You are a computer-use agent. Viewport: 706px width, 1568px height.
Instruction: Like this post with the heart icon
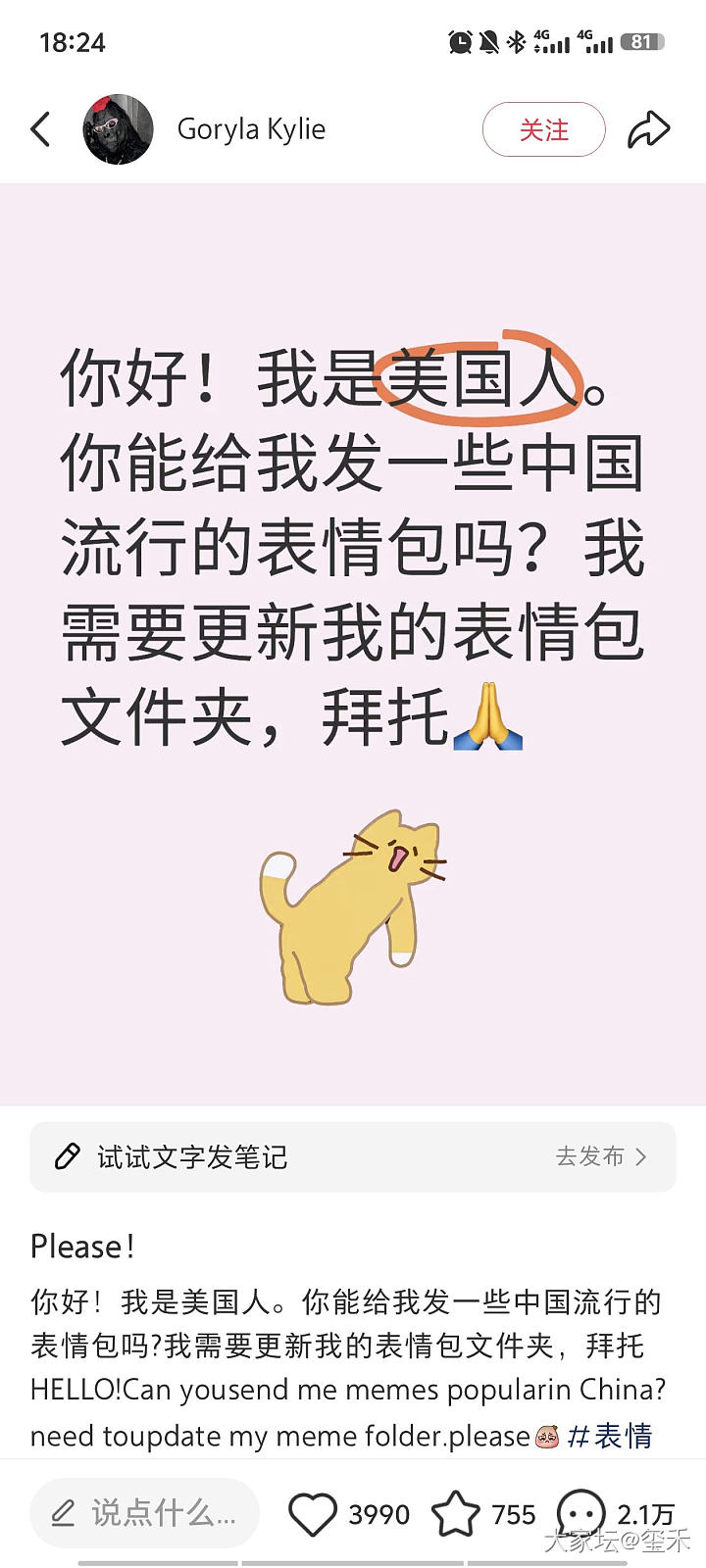(313, 1514)
